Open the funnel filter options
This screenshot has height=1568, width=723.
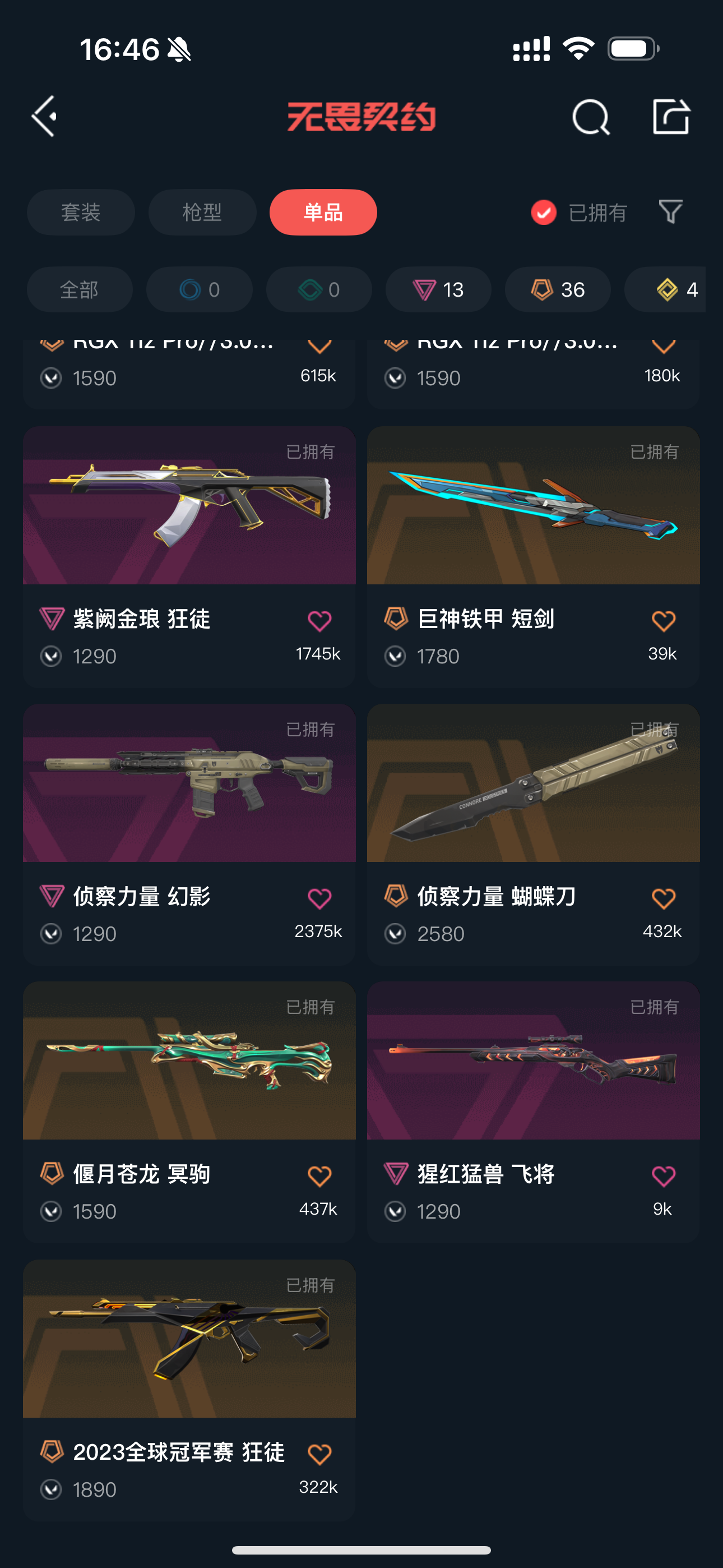670,212
